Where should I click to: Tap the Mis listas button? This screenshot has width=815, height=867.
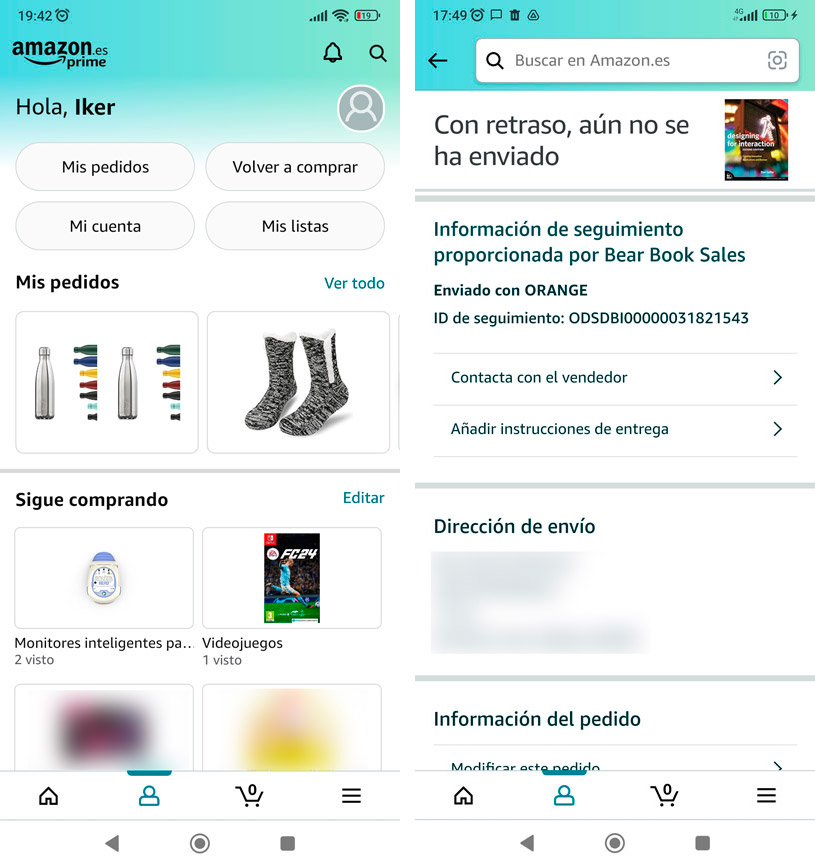click(x=294, y=226)
